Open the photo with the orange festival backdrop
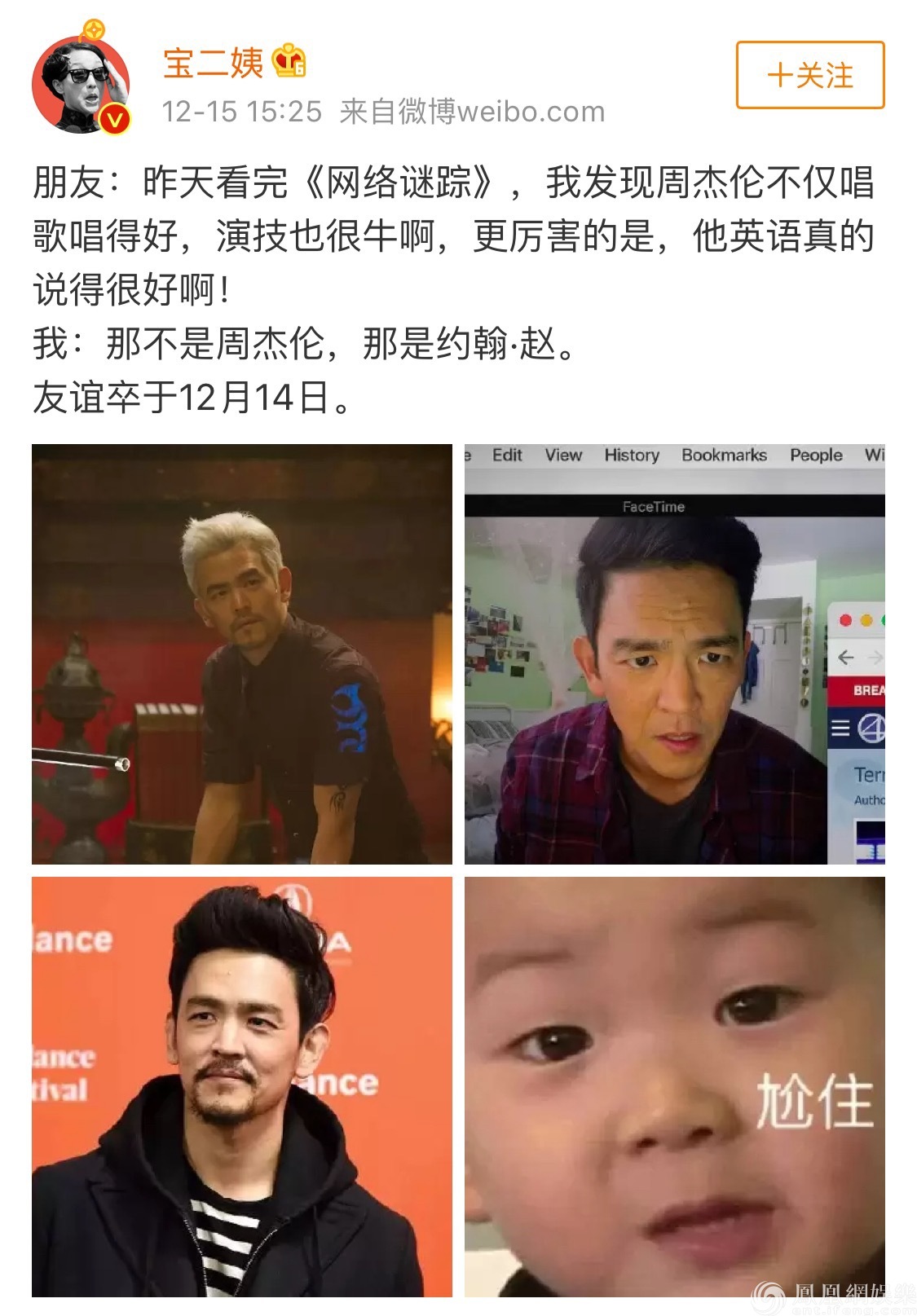Viewport: 917px width, 1316px height. (241, 1086)
